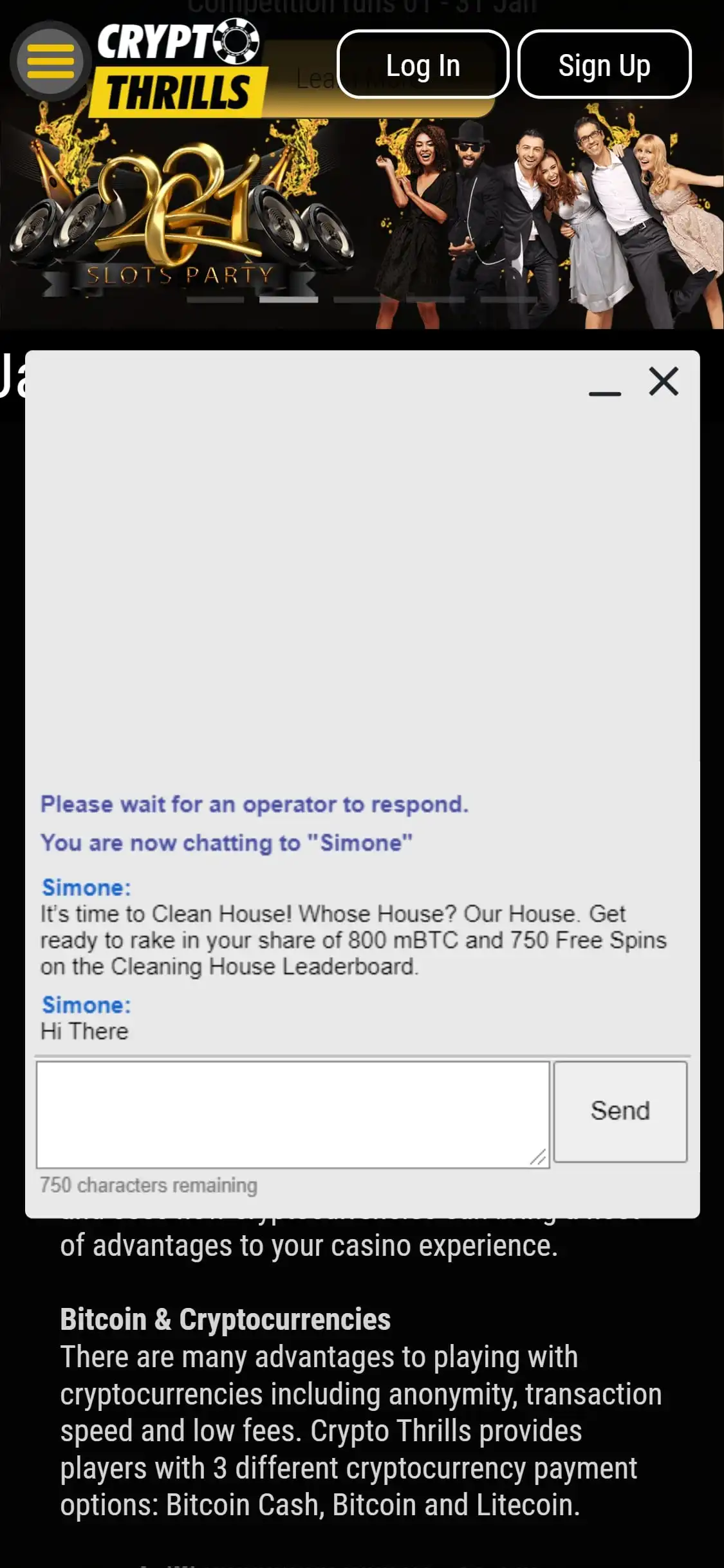Tap the Log In button

(x=423, y=65)
